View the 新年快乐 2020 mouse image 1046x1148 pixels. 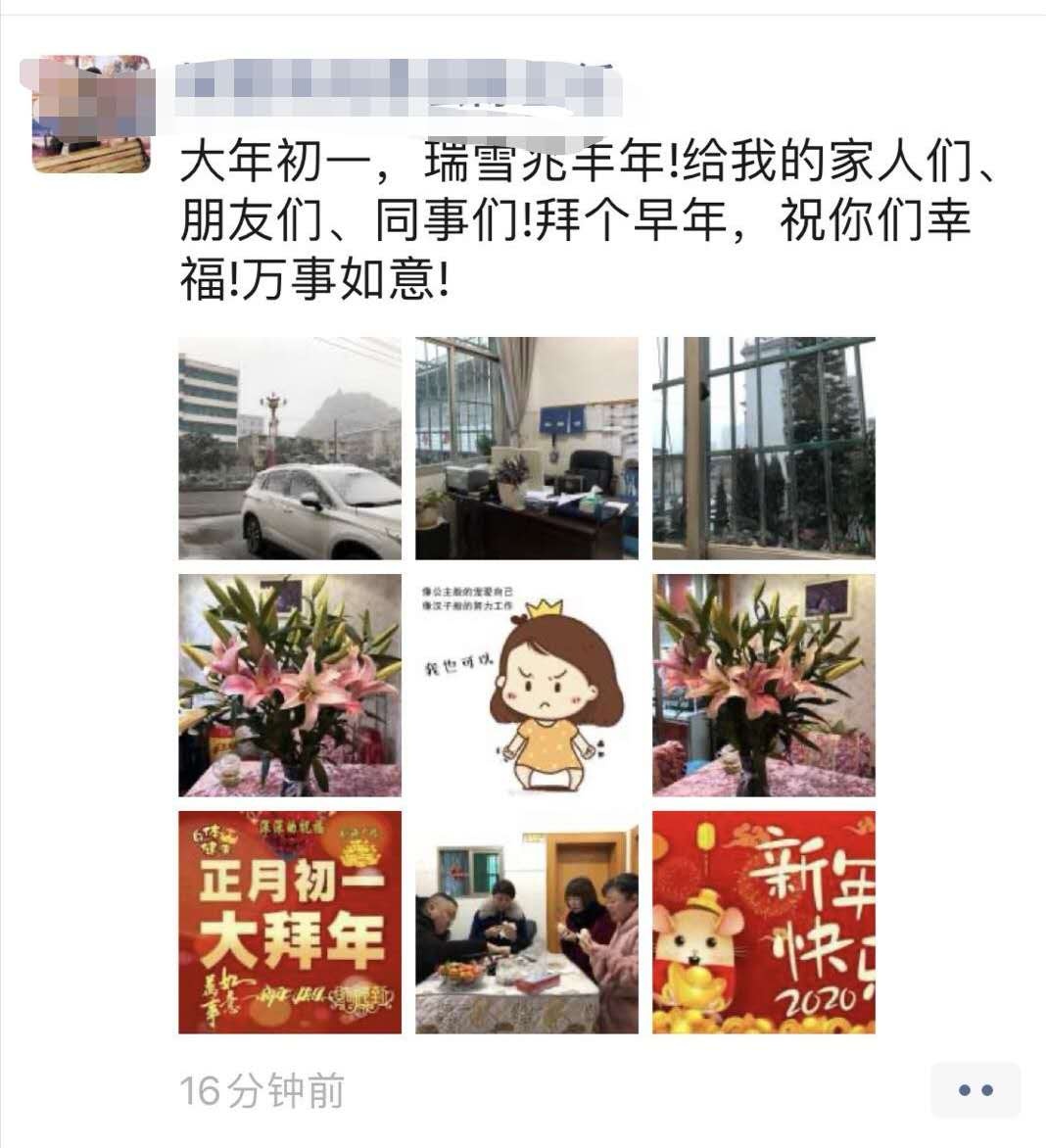764,922
